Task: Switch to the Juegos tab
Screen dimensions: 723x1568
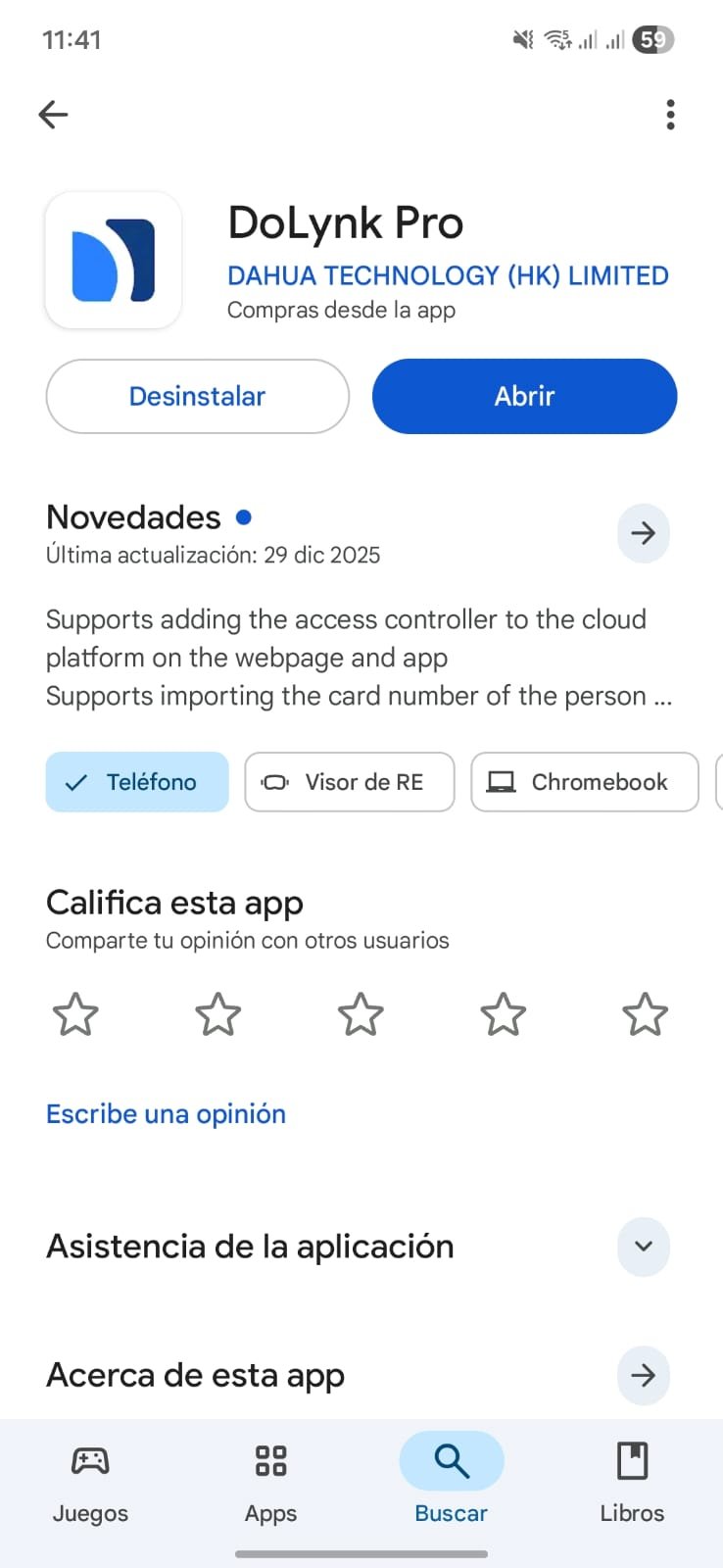Action: pyautogui.click(x=90, y=1480)
